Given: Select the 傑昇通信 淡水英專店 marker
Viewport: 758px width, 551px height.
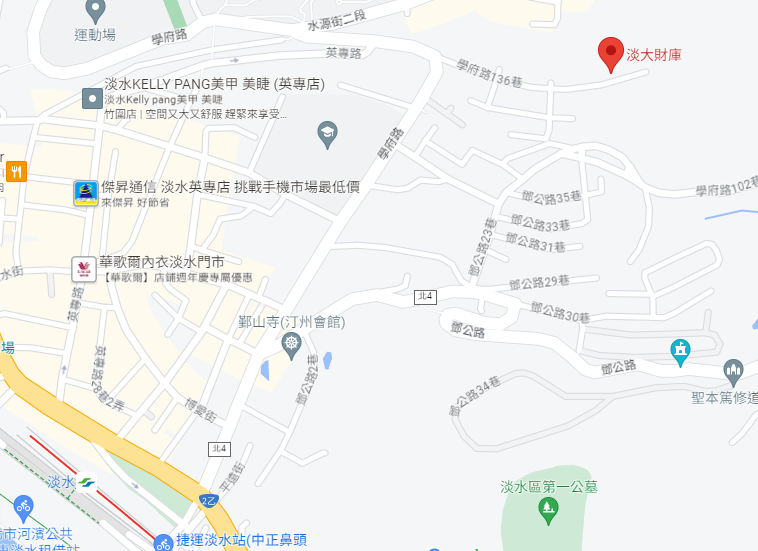Looking at the screenshot, I should point(86,193).
